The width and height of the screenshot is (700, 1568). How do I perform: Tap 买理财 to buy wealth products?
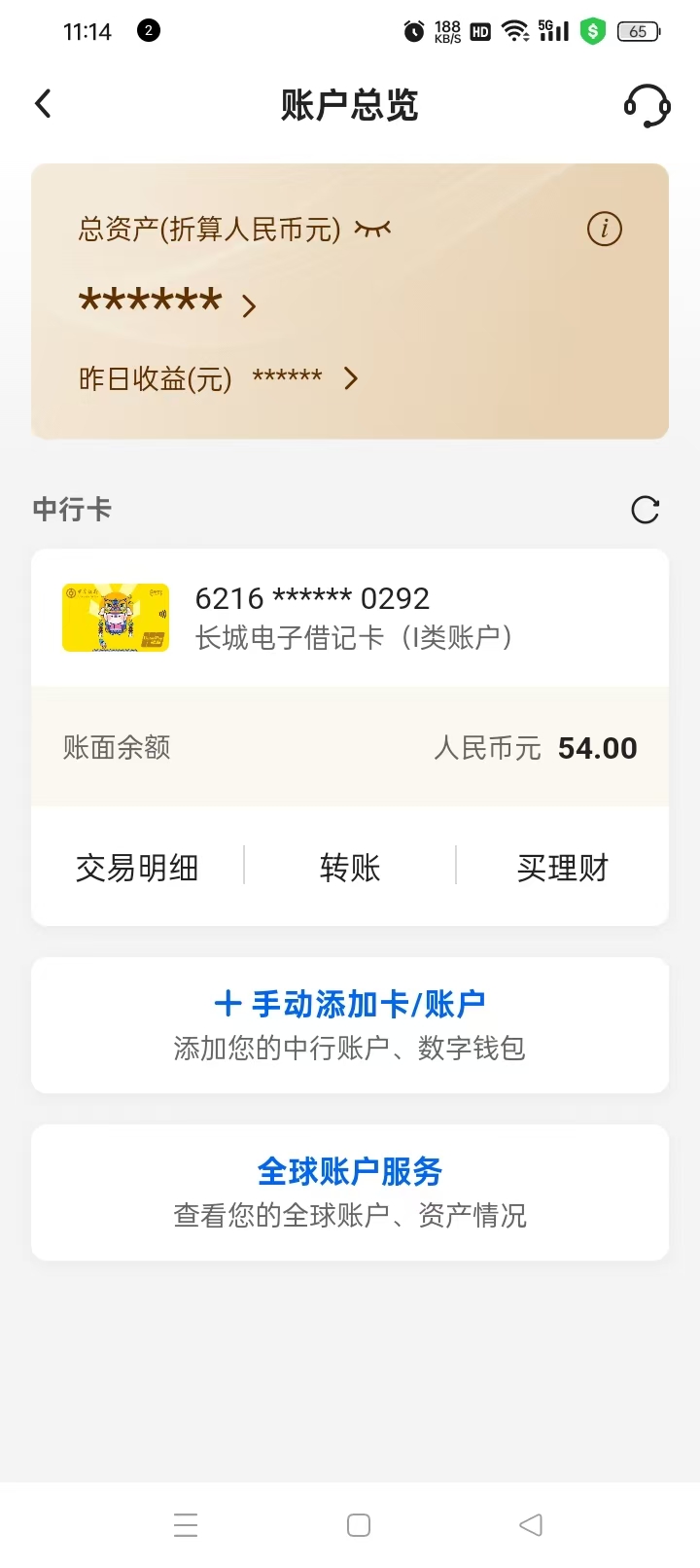click(x=562, y=867)
